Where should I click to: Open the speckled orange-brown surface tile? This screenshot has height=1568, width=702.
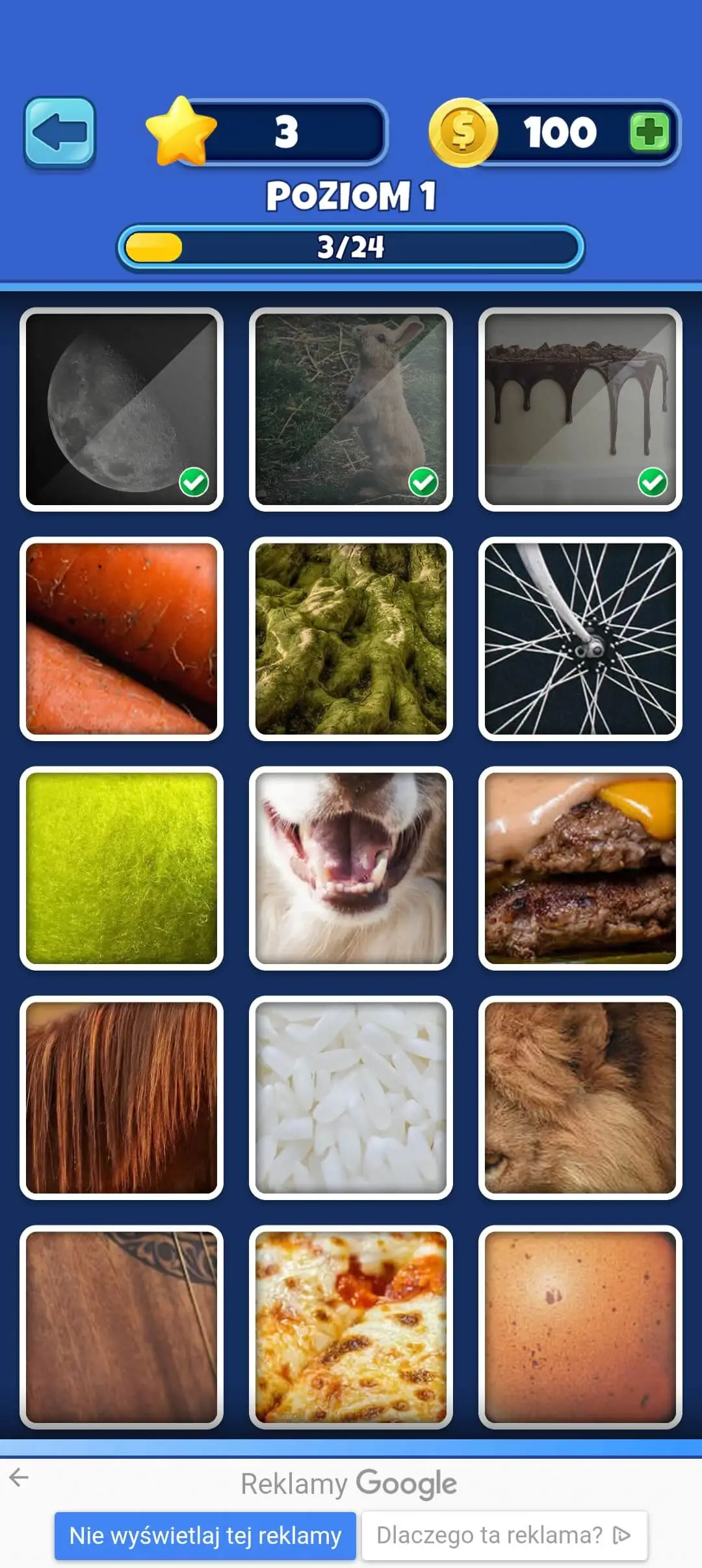pos(580,1327)
